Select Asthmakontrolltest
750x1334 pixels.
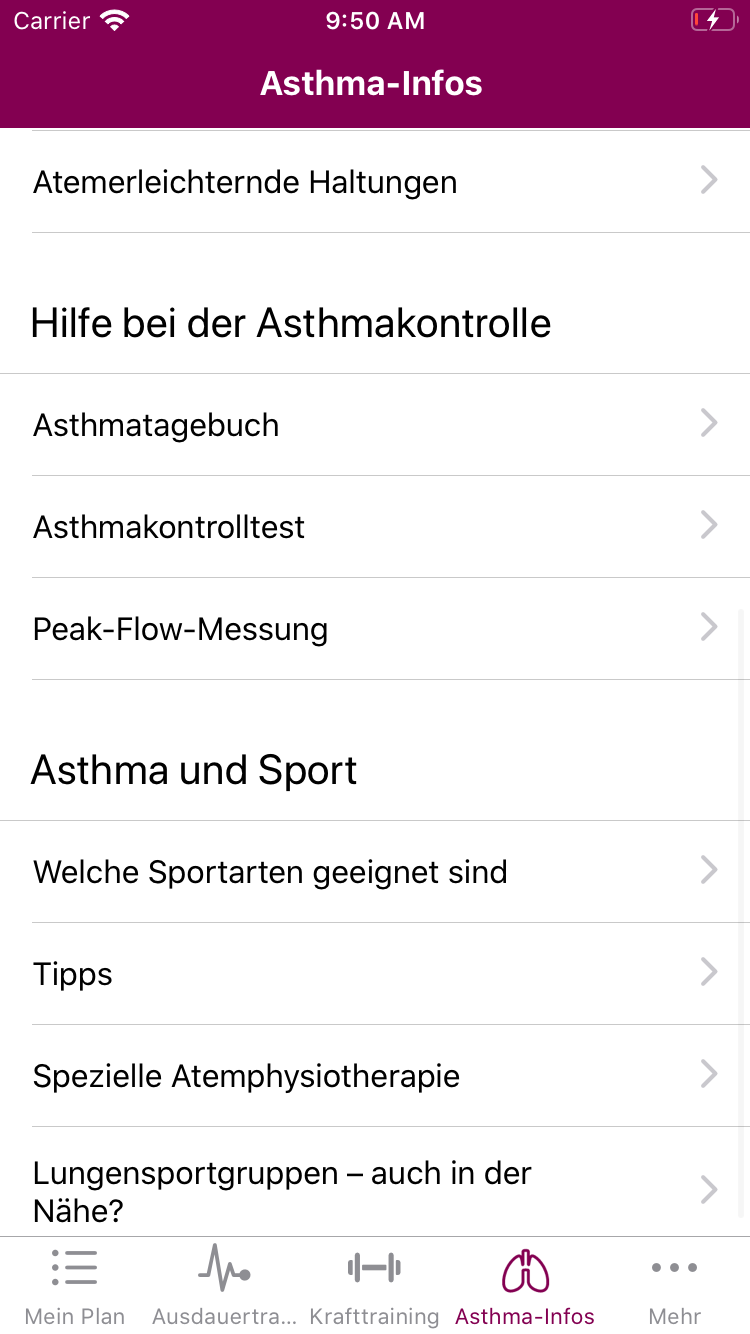click(x=375, y=527)
